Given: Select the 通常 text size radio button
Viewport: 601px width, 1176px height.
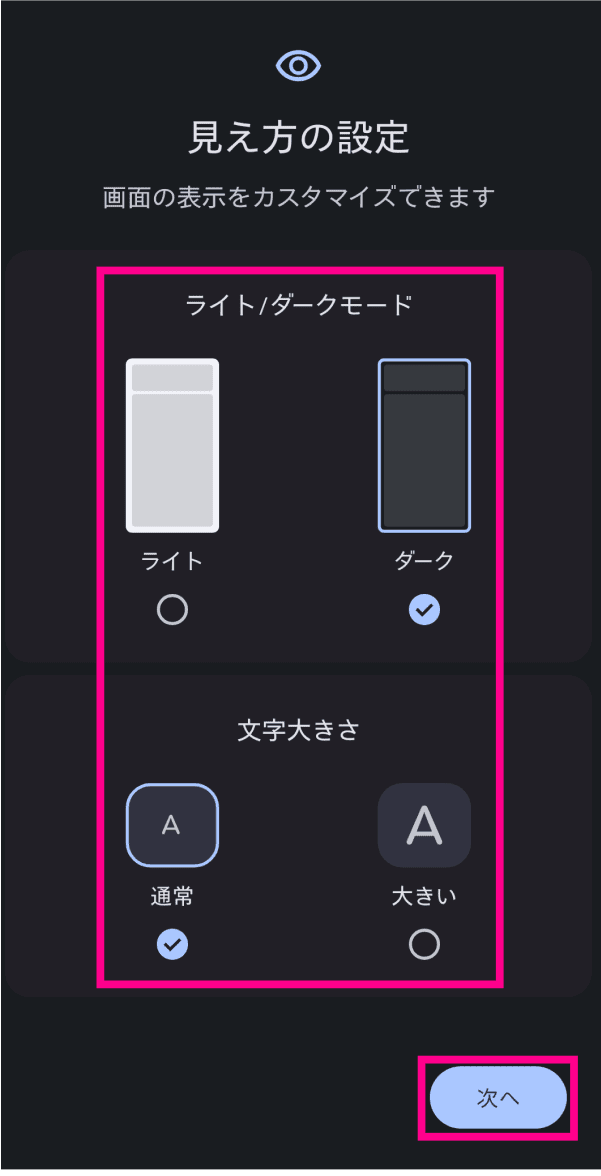Looking at the screenshot, I should pos(172,944).
